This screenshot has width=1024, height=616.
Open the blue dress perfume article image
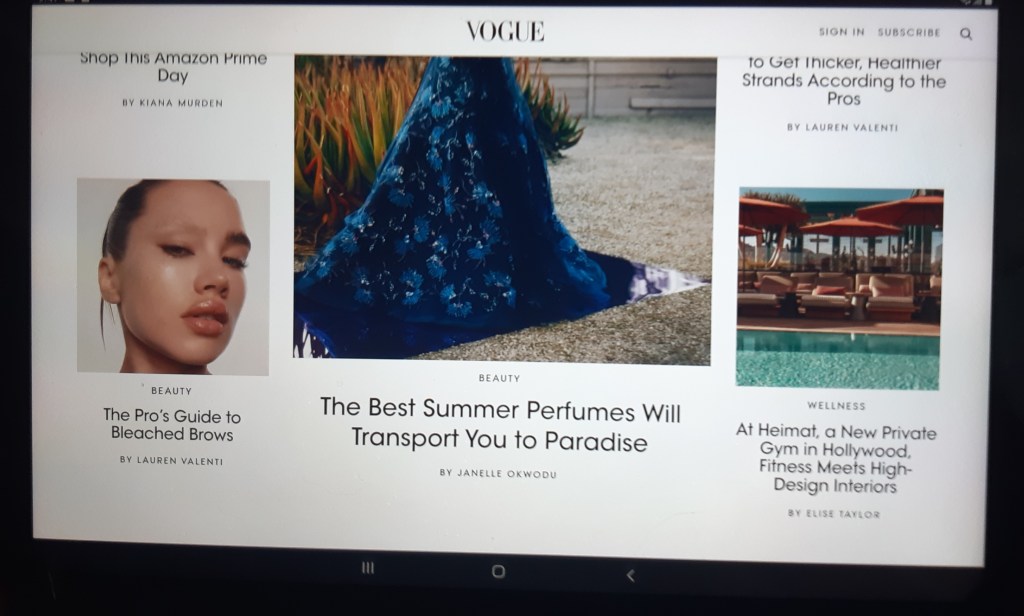point(503,208)
